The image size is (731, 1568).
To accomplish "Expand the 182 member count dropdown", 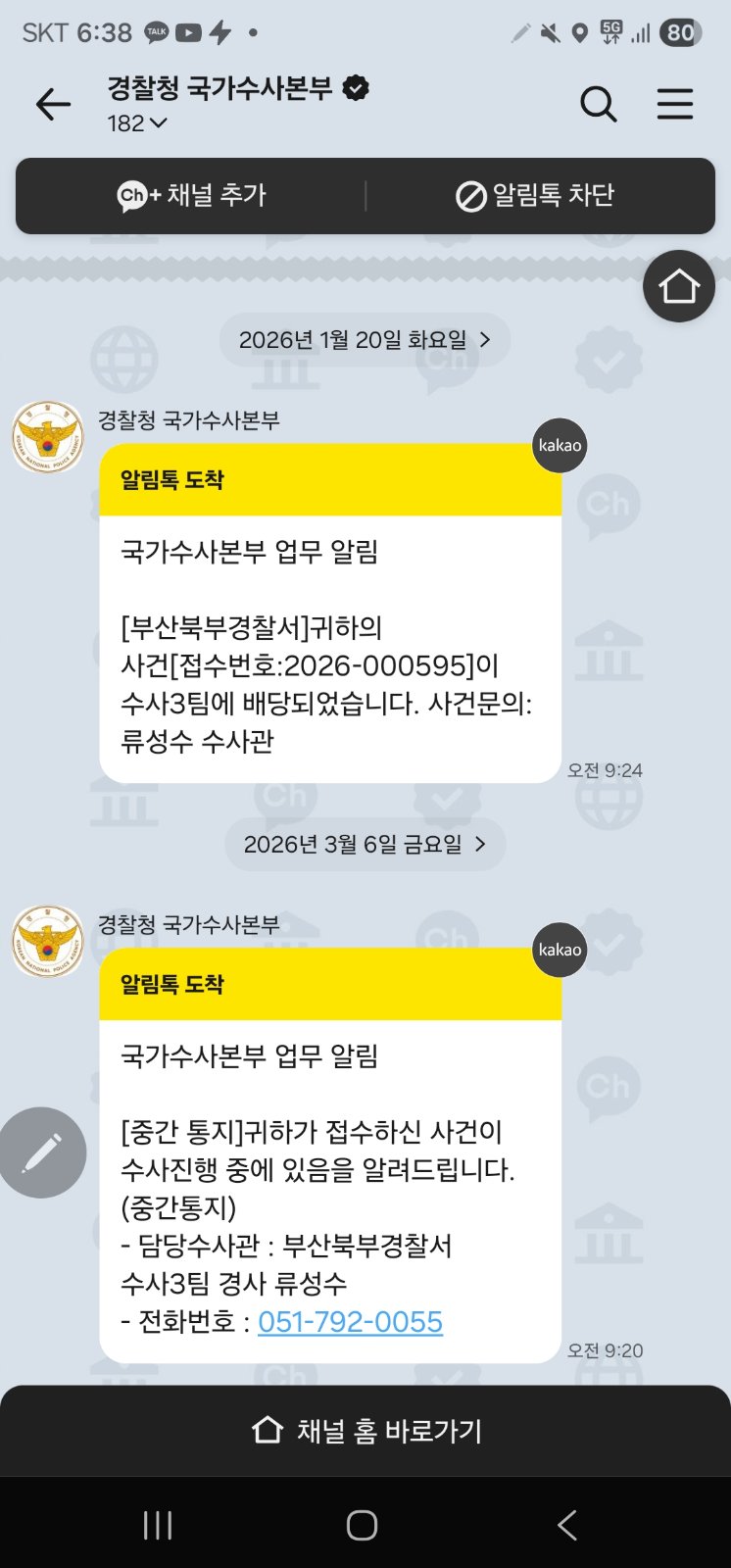I will [x=137, y=123].
